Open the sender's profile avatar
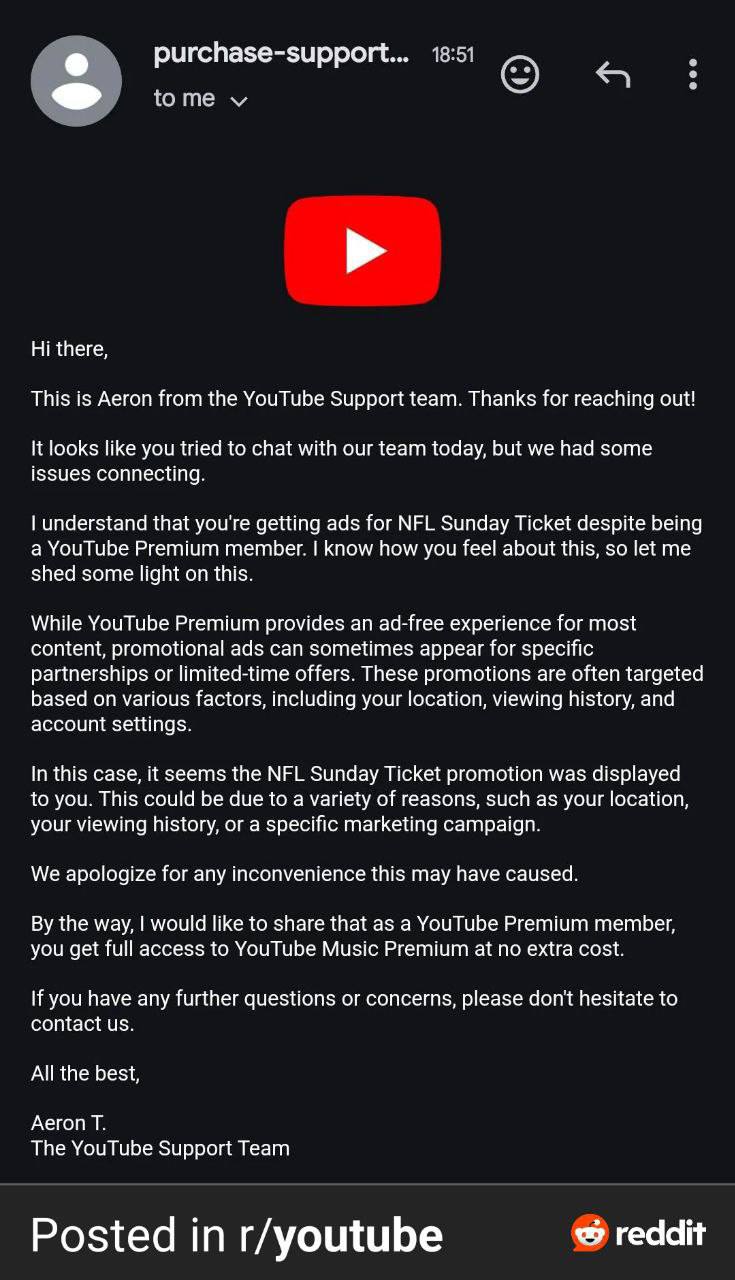The image size is (735, 1280). (76, 81)
